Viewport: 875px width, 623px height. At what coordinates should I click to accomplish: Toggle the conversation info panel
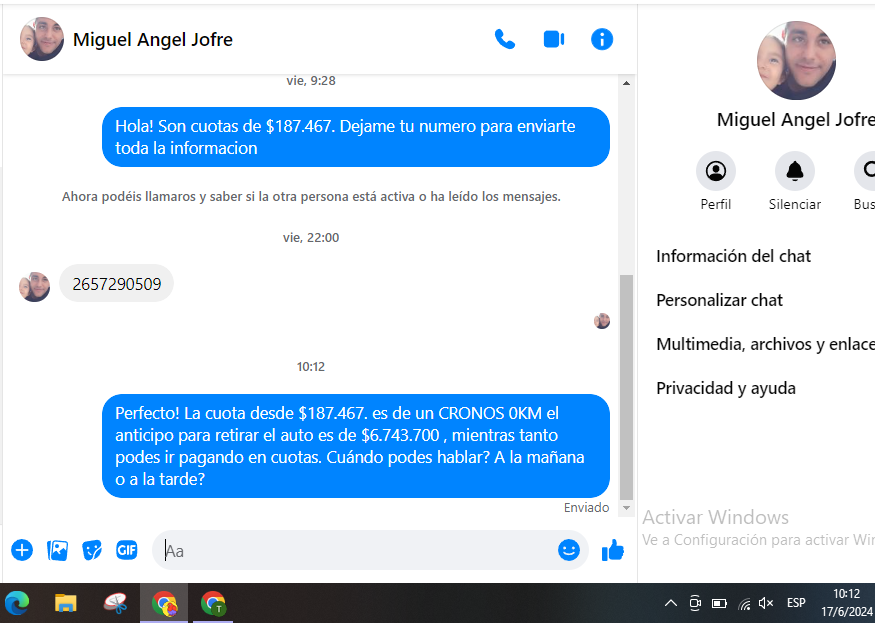point(602,39)
